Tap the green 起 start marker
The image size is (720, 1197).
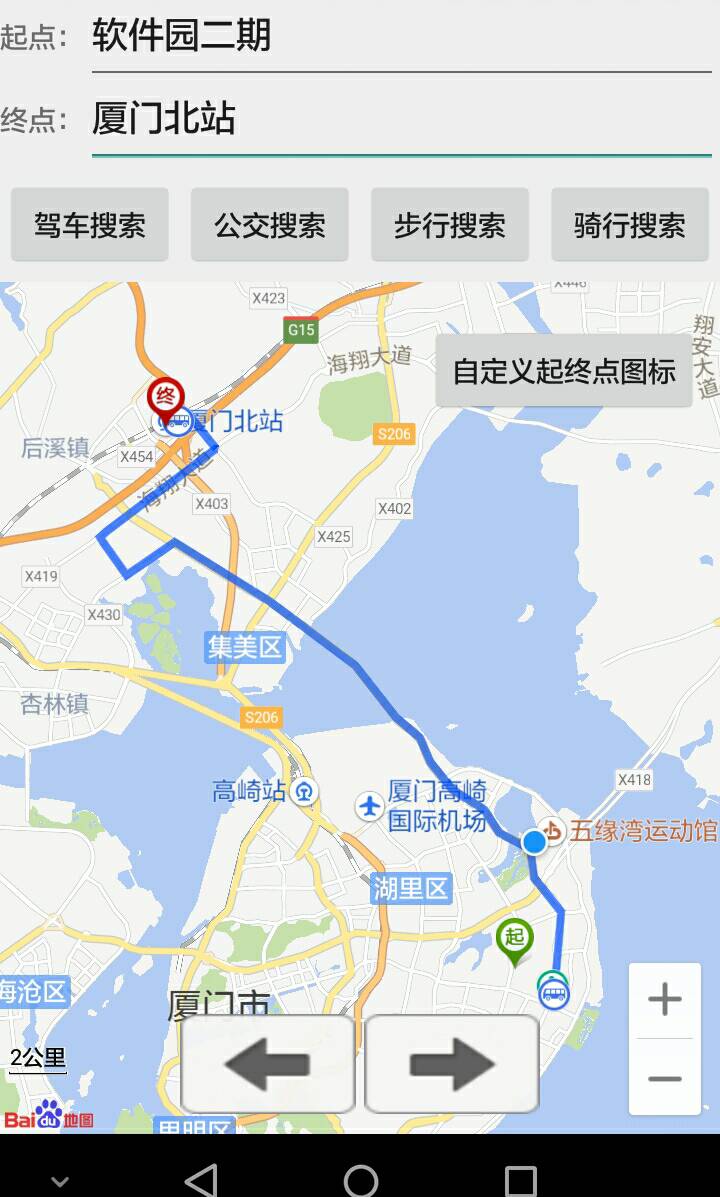515,940
